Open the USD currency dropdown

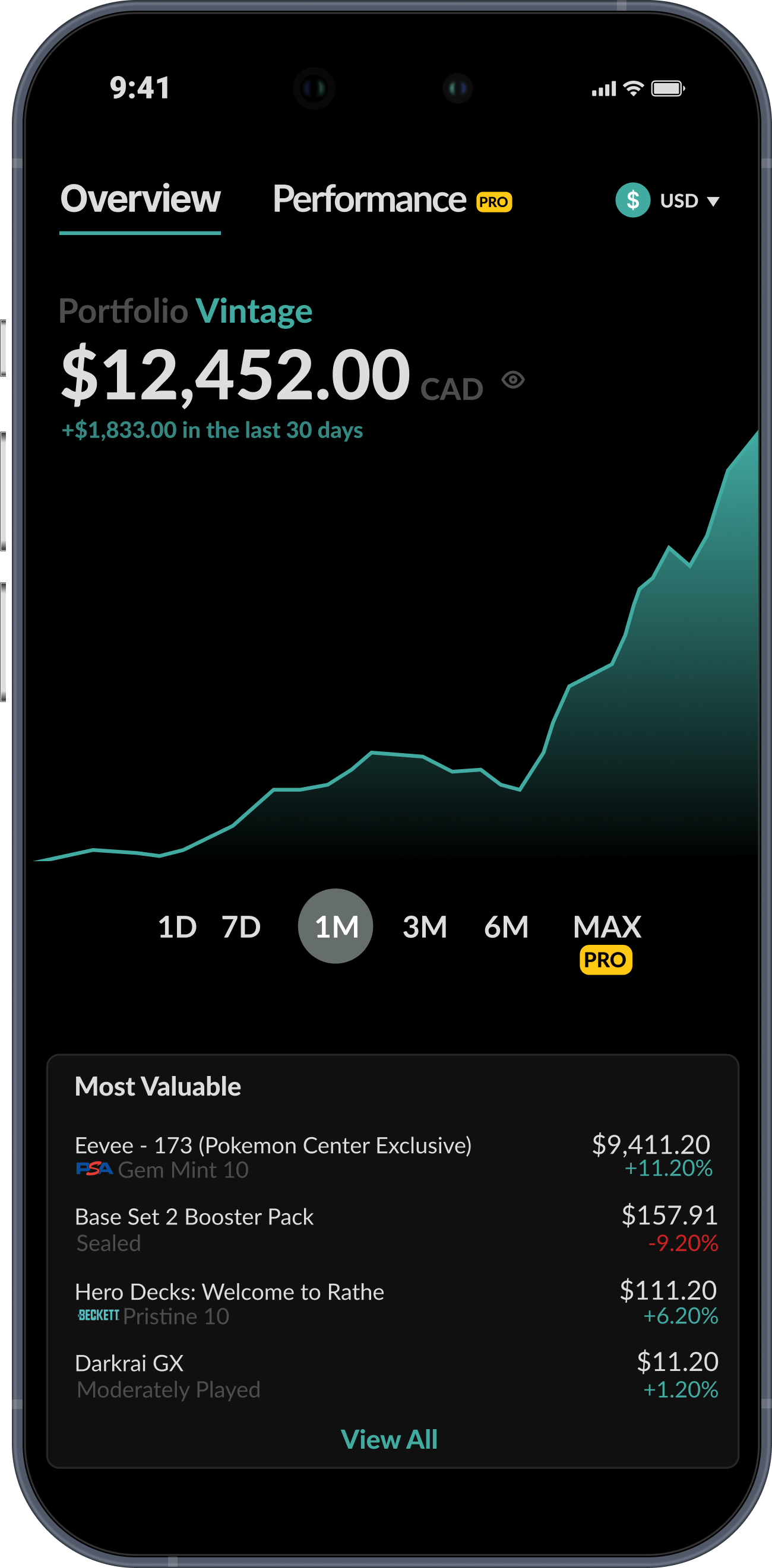click(668, 200)
